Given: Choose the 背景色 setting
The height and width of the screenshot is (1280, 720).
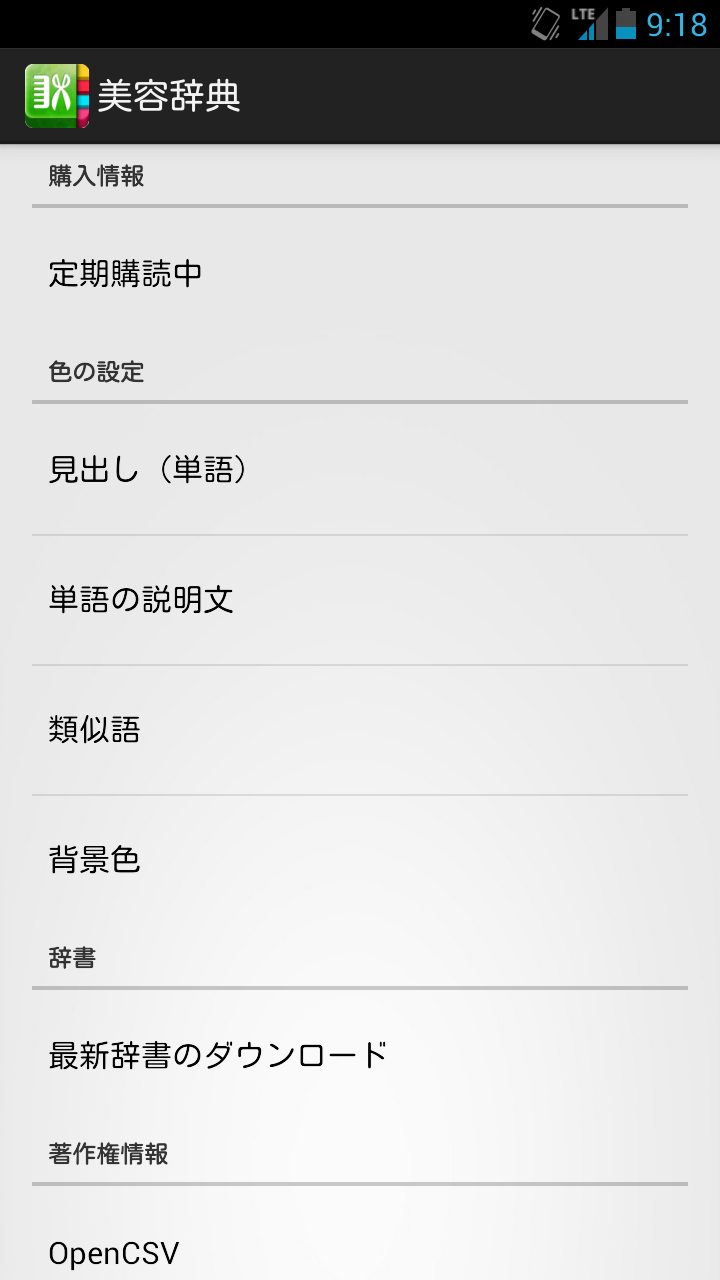Looking at the screenshot, I should [x=360, y=860].
